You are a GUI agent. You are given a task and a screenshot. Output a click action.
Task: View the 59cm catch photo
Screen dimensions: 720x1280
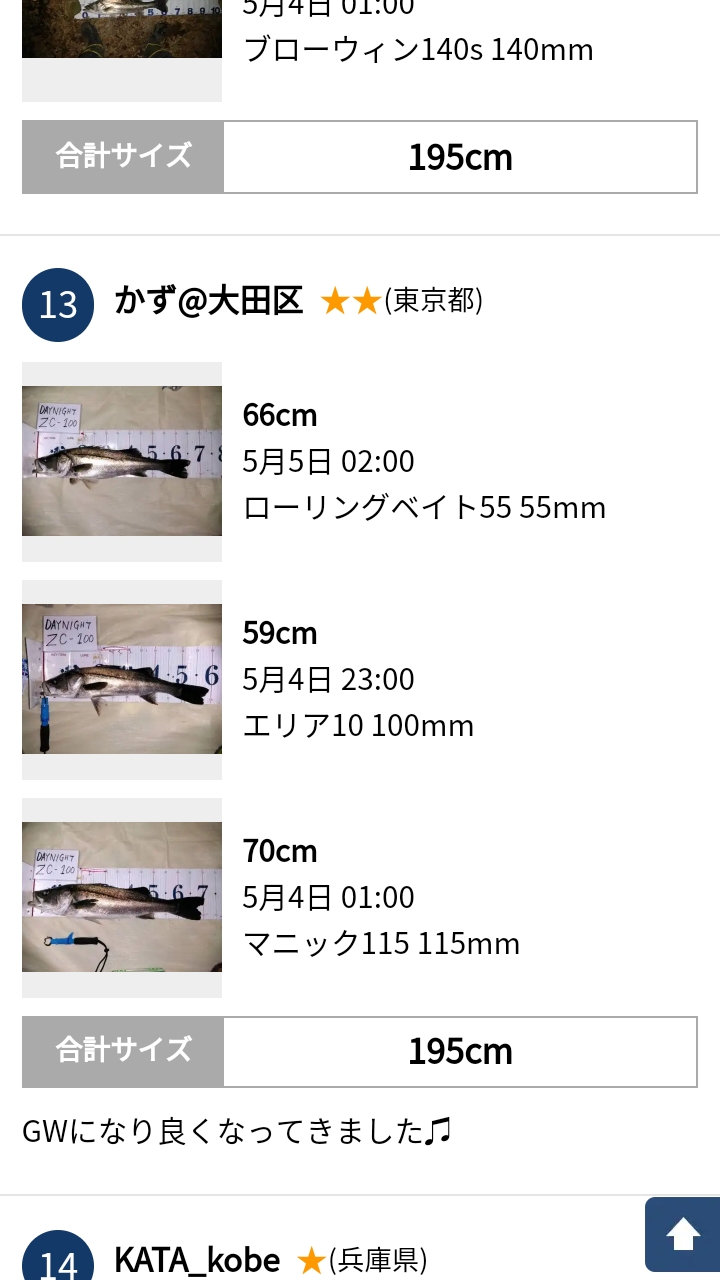point(122,679)
